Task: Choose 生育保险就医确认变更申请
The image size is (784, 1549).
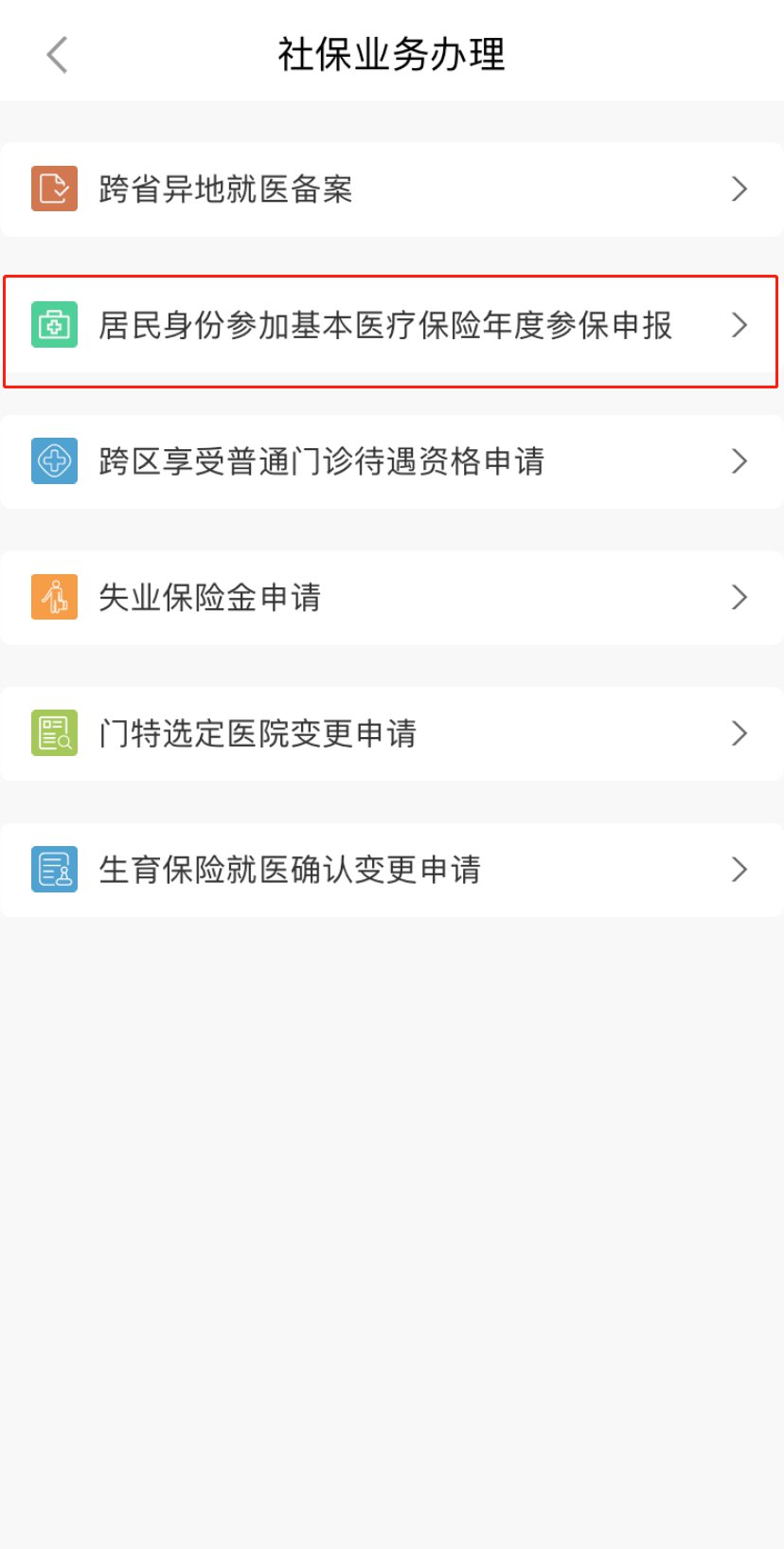Action: point(391,870)
